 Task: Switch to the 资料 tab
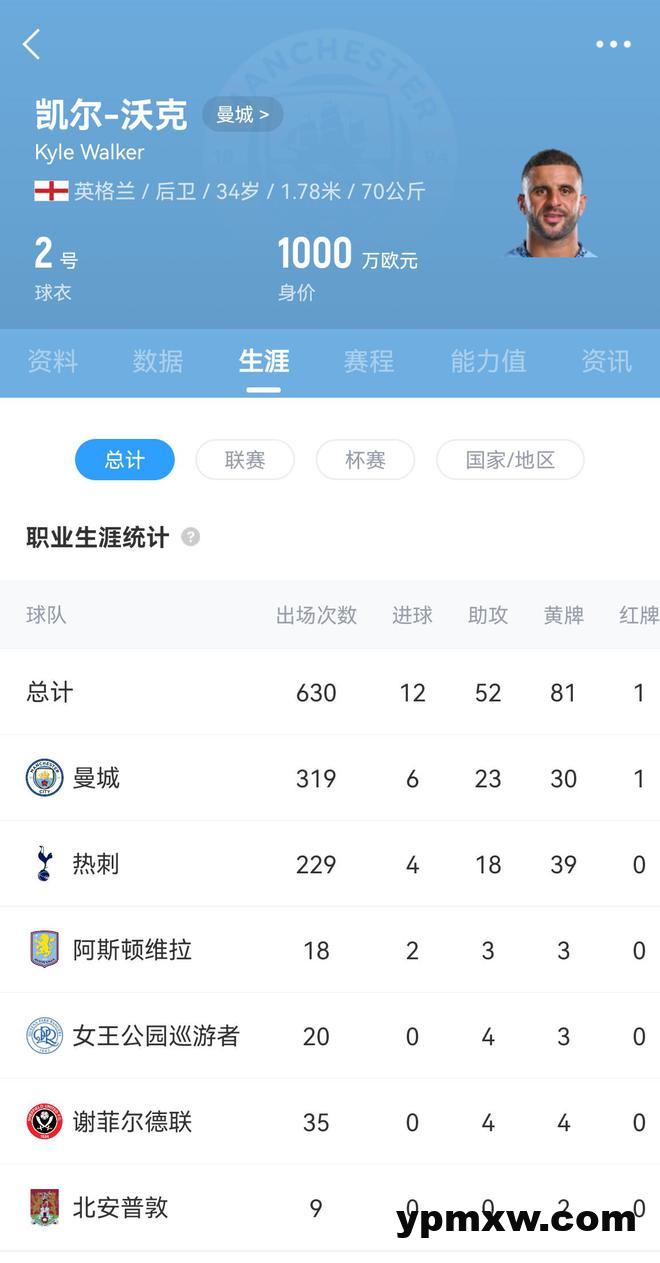click(52, 361)
